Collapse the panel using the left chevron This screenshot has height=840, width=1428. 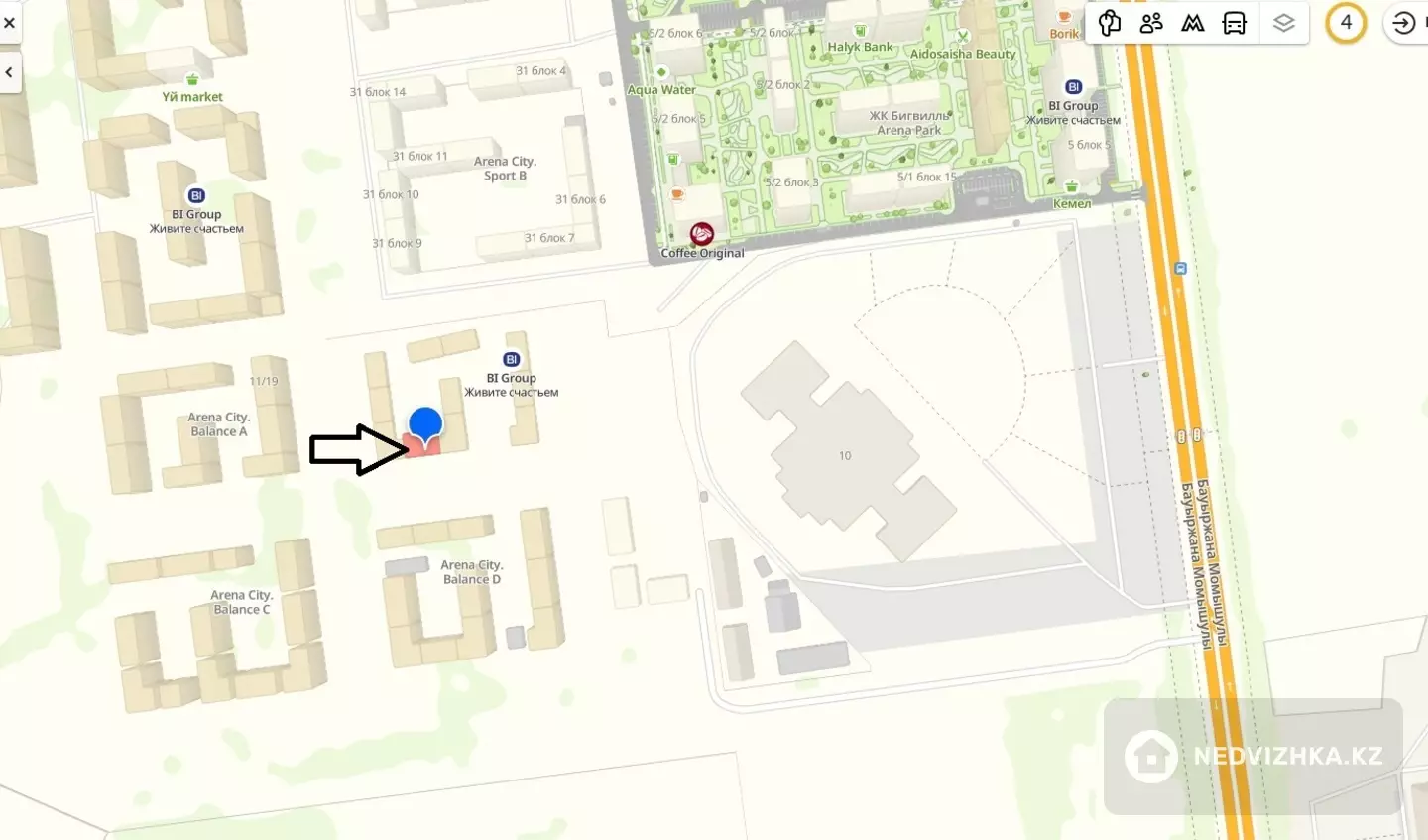click(9, 72)
